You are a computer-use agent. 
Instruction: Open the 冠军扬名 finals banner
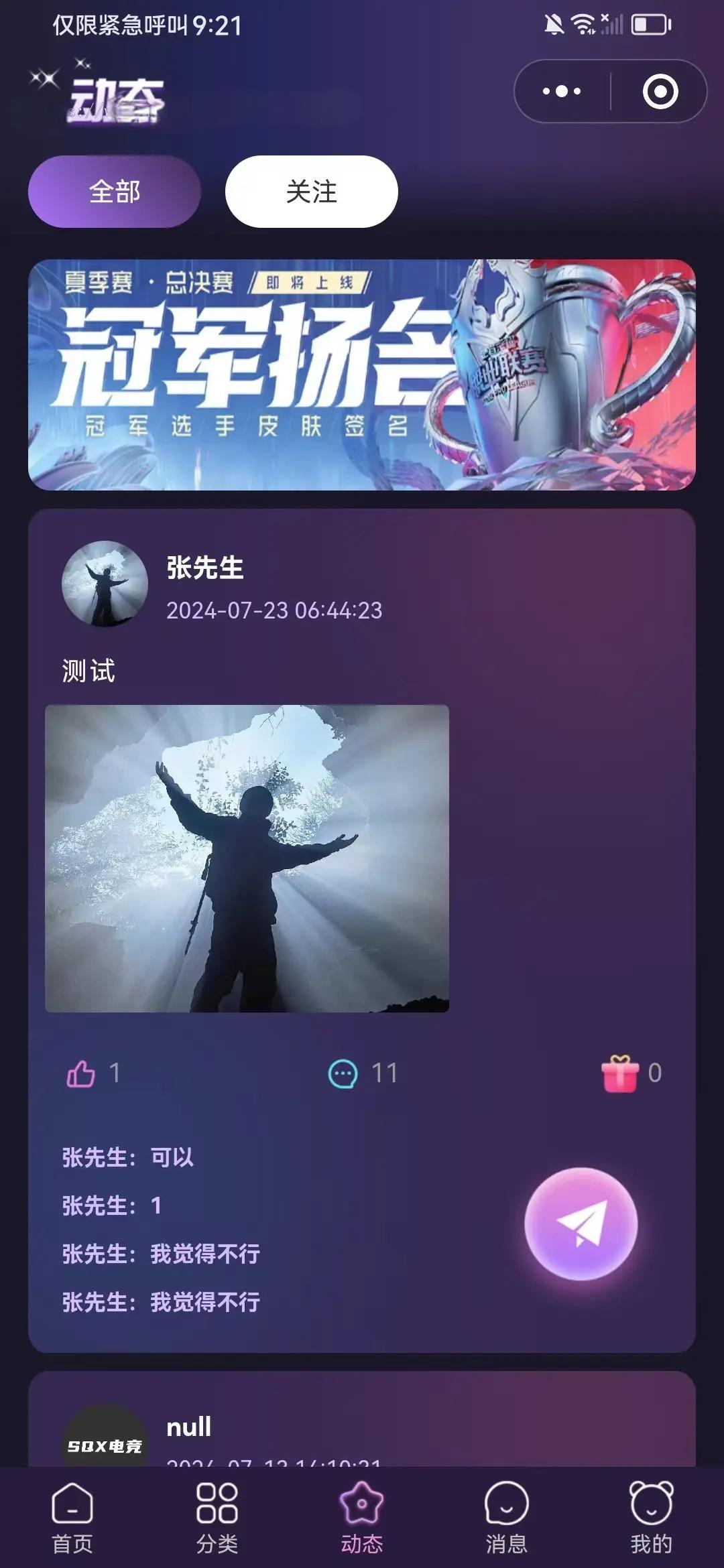pyautogui.click(x=361, y=375)
